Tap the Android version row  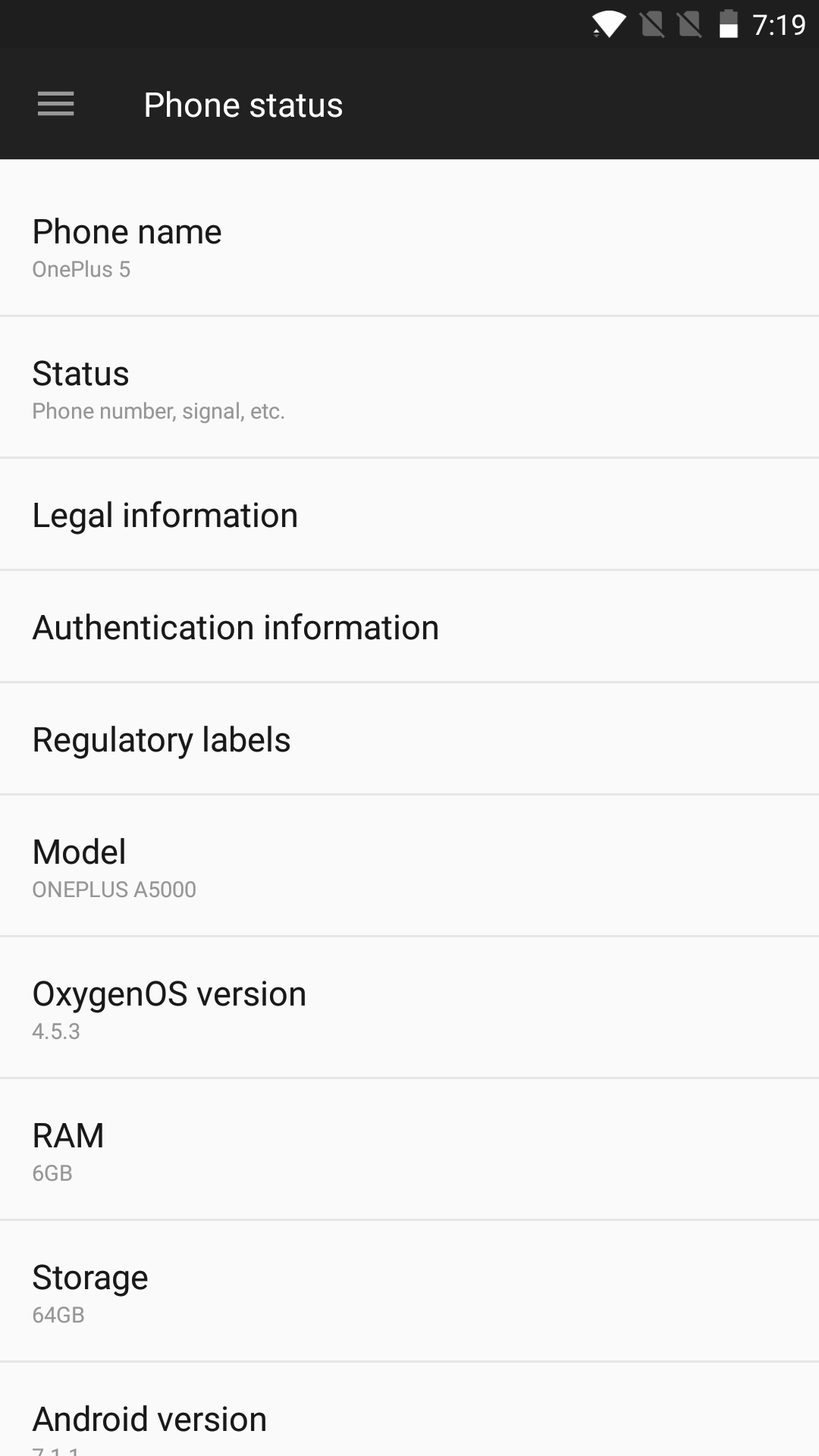409,1410
